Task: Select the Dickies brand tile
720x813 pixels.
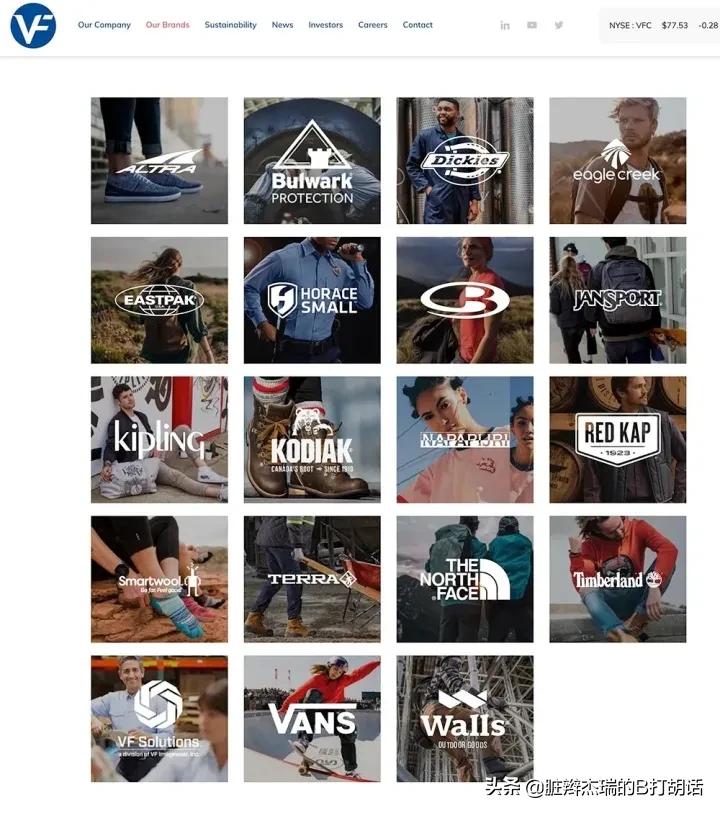Action: (464, 160)
